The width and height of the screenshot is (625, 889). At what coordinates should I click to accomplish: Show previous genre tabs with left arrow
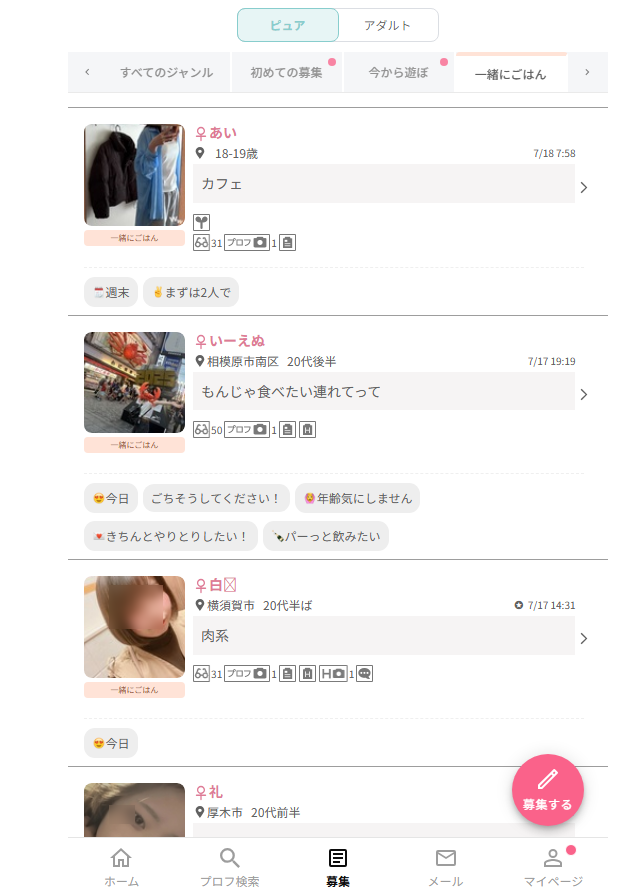coord(87,72)
